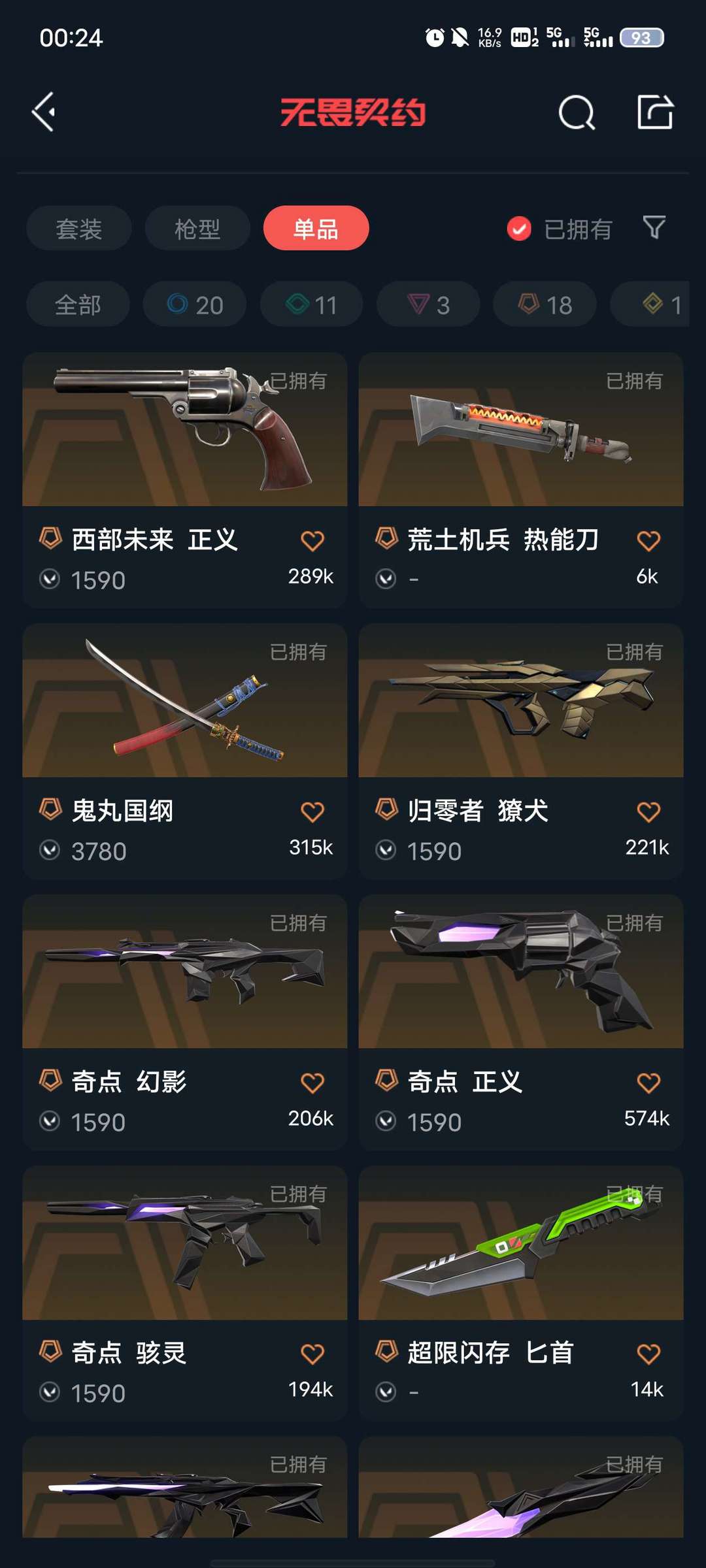
Task: Like the 奇点 骇灵 skin
Action: tap(312, 1354)
